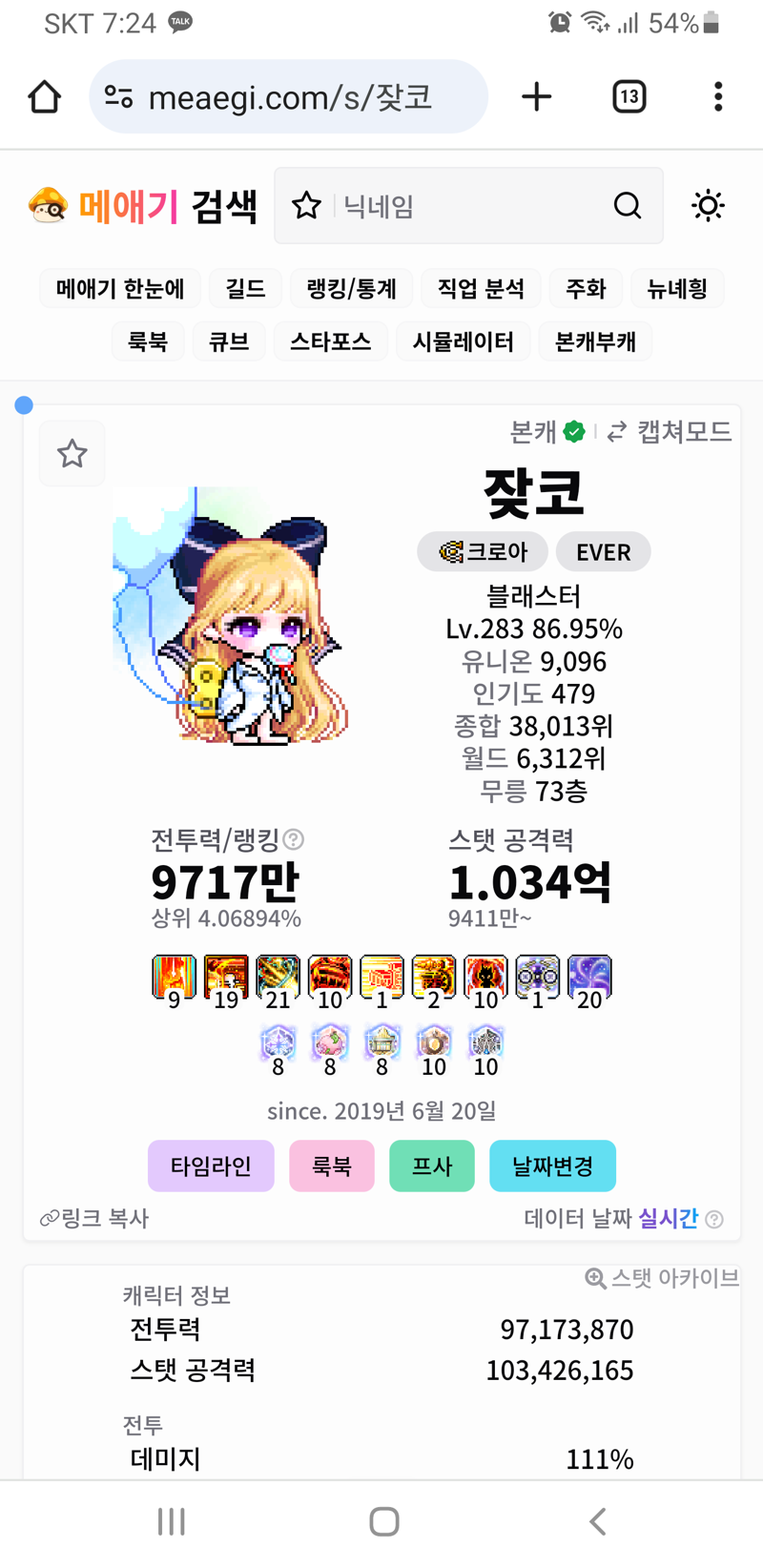Open 직업 분석

click(x=481, y=289)
